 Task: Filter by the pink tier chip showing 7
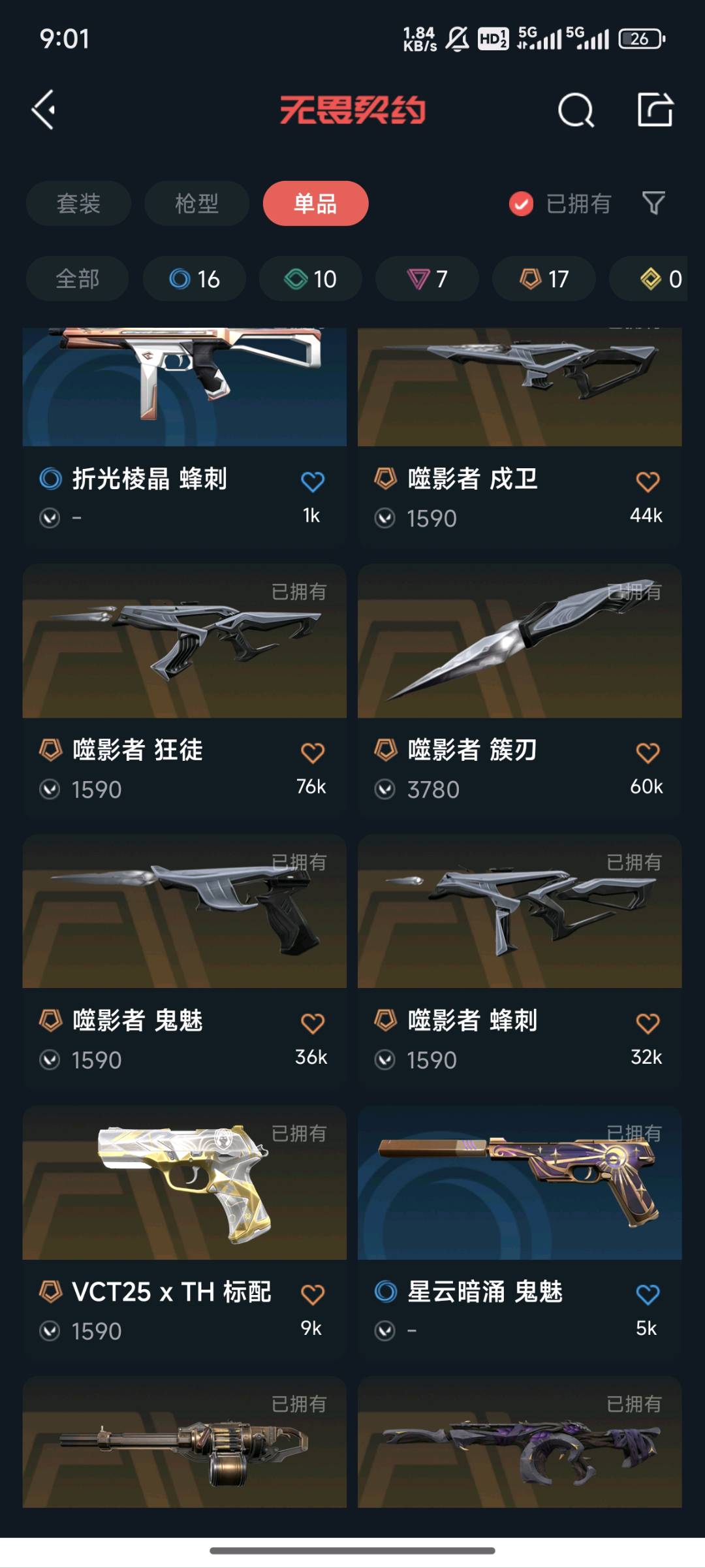(427, 279)
